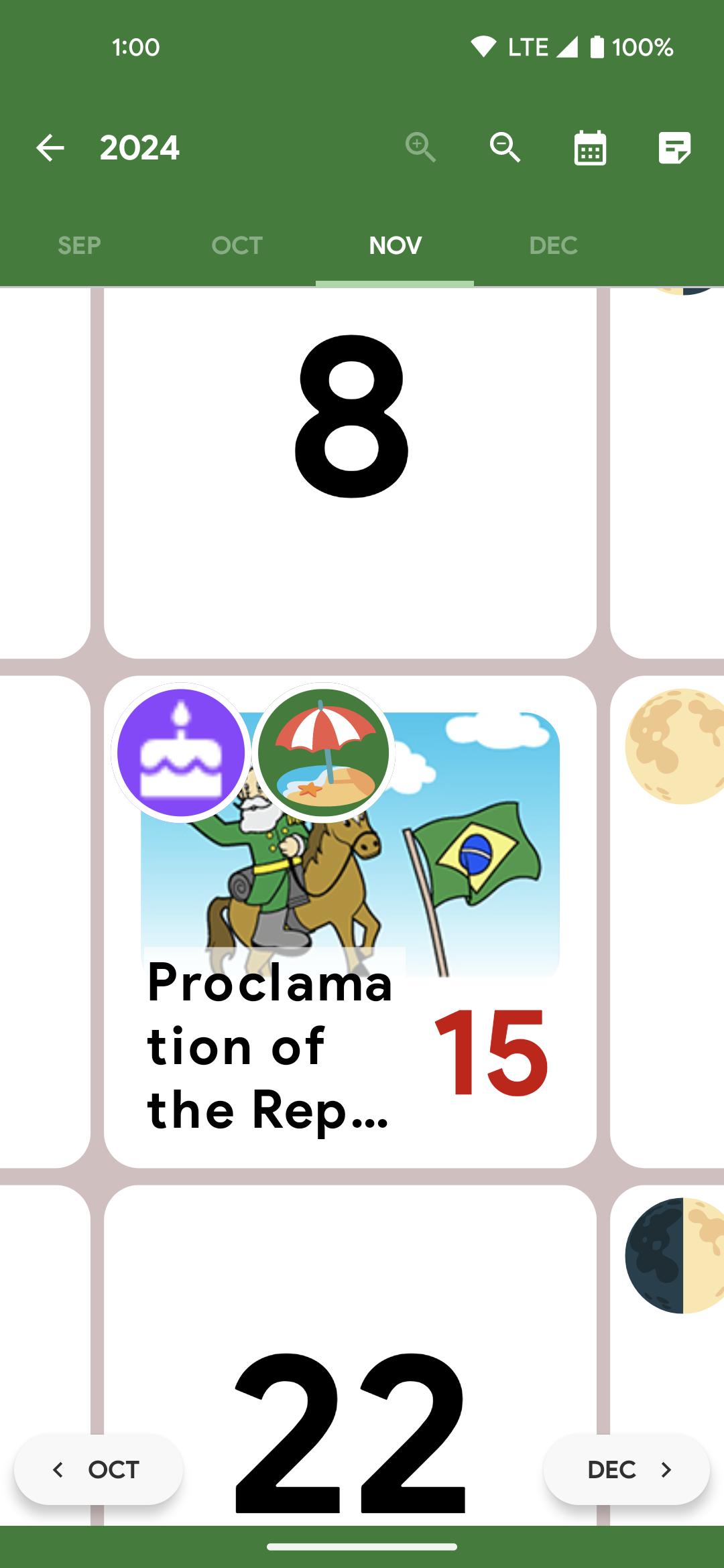Go to next month with DEC button

point(626,1469)
